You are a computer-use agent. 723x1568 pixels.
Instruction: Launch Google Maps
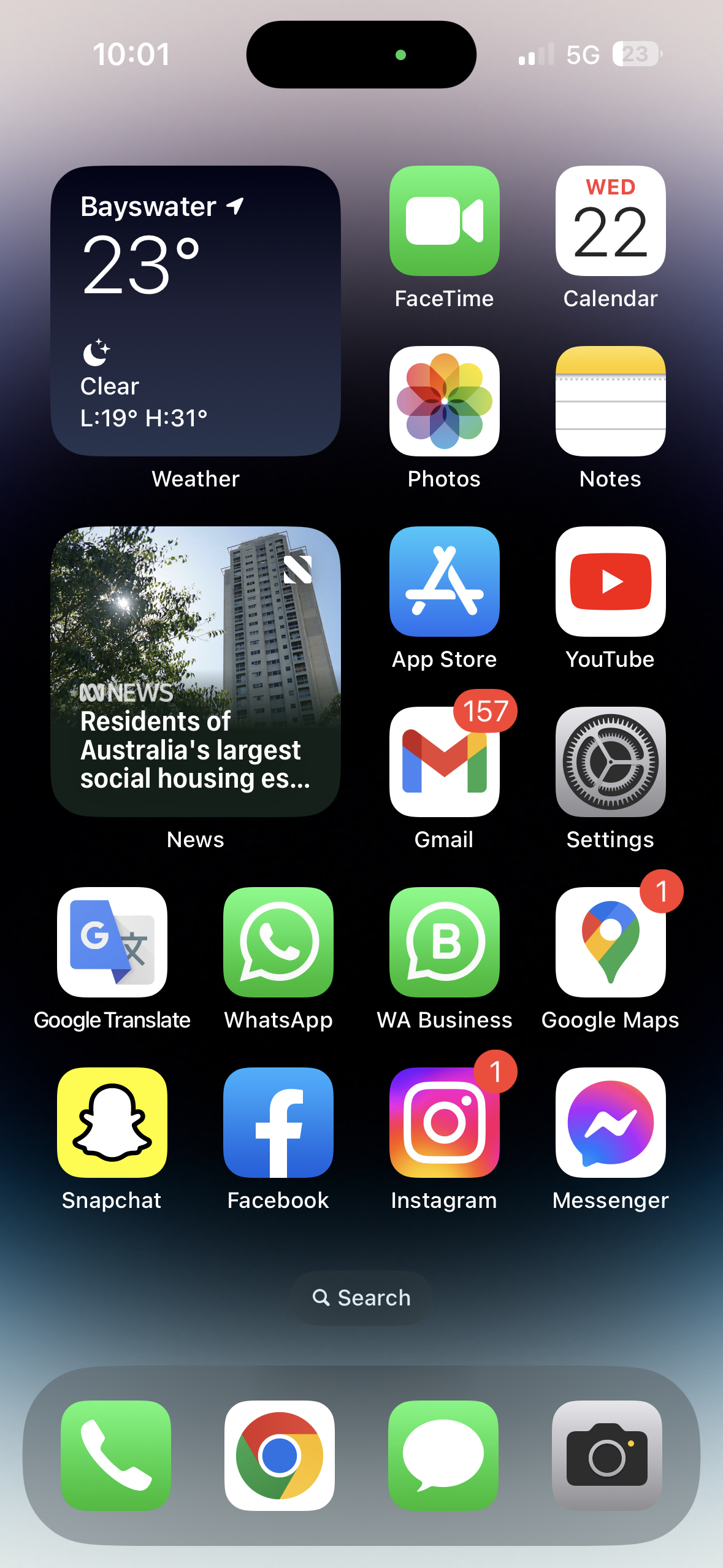pos(610,942)
